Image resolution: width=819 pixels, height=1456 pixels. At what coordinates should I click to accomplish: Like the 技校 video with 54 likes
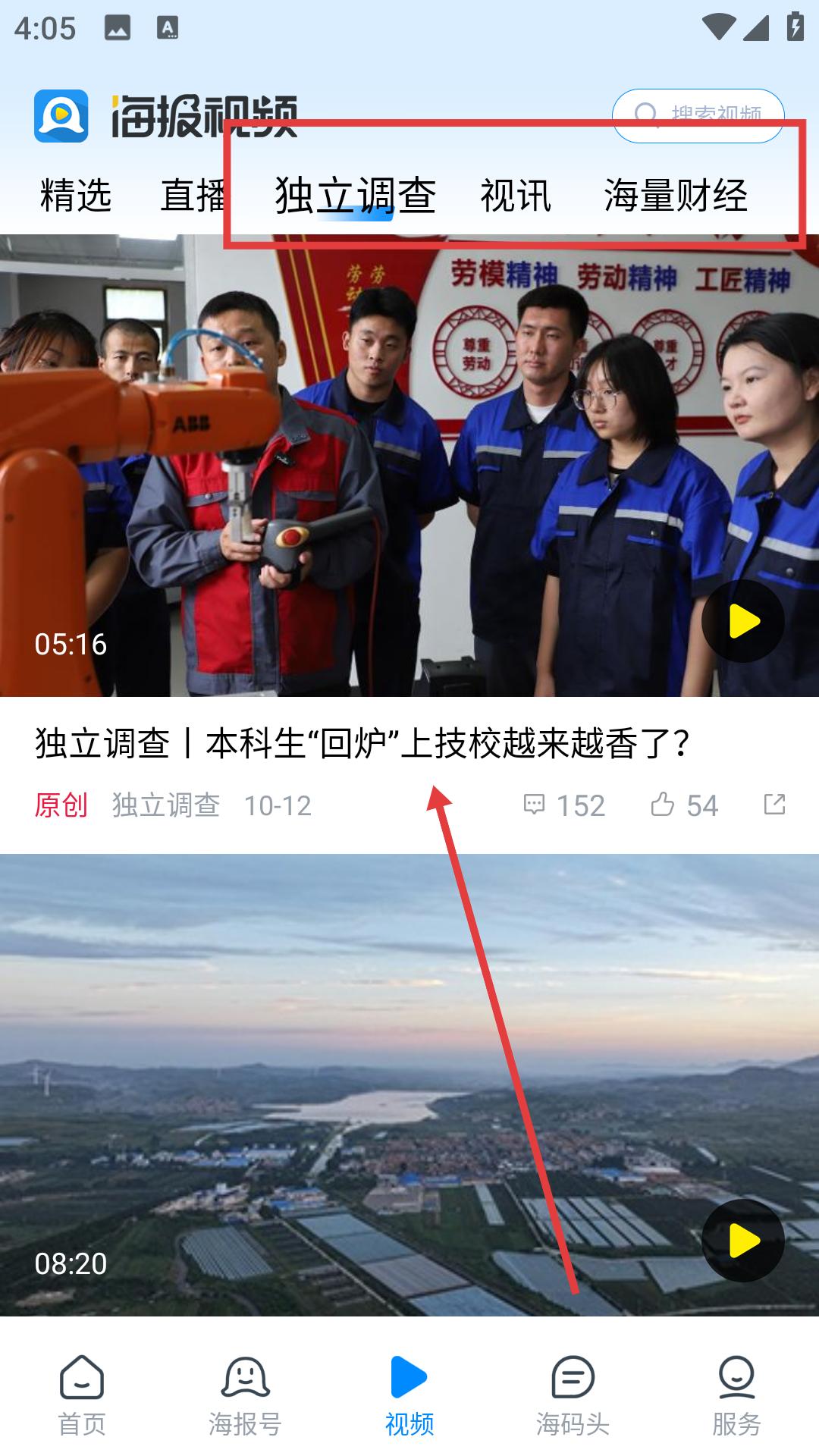coord(684,805)
